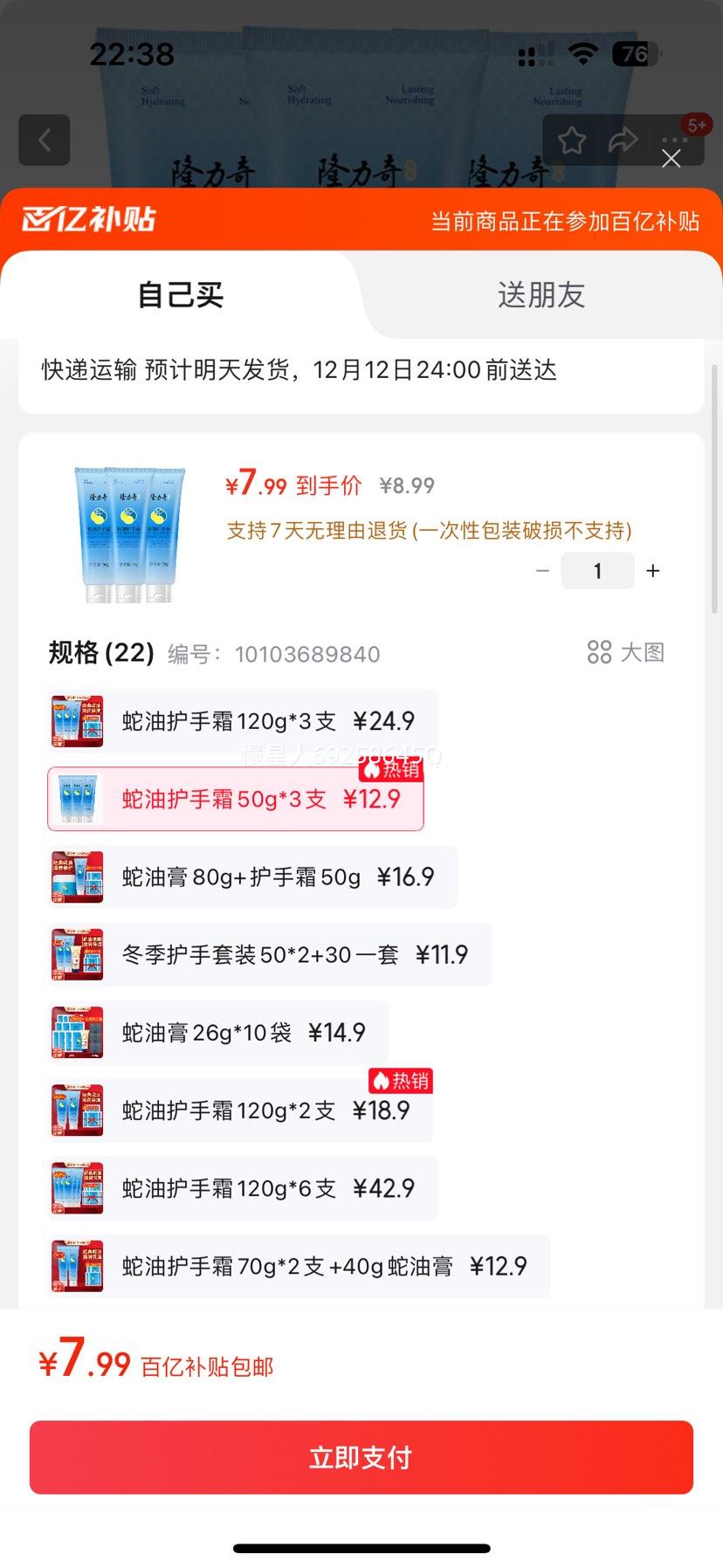Tap the quantity field showing 1
Image resolution: width=723 pixels, height=1568 pixels.
pos(597,571)
